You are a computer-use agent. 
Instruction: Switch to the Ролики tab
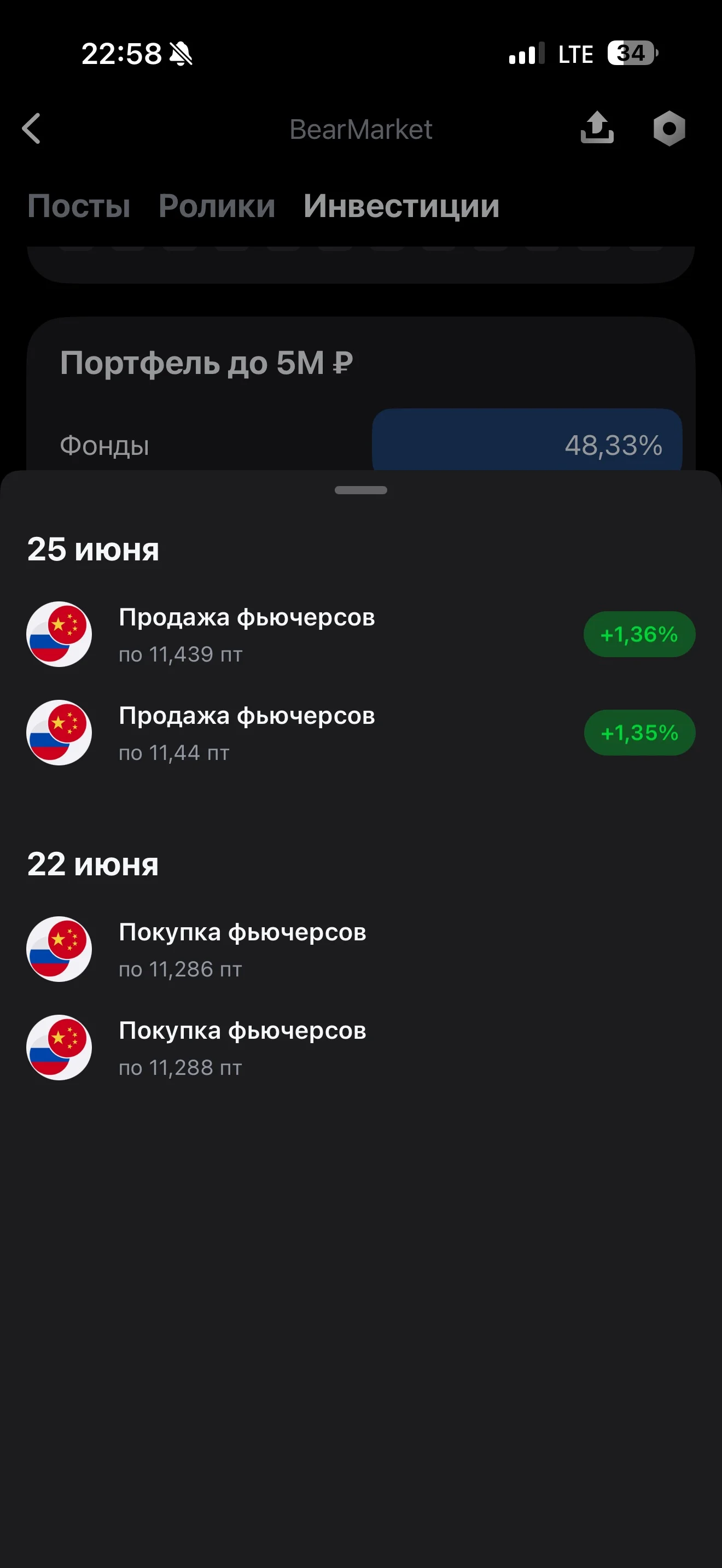coord(217,206)
